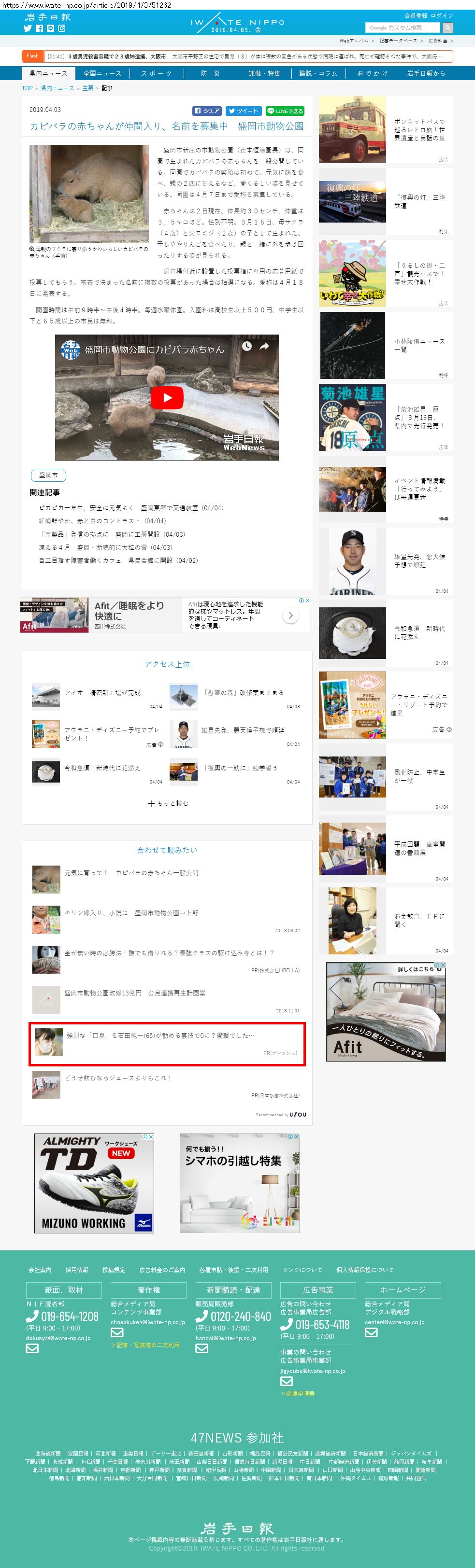Share the article on Facebook with シェア
The height and width of the screenshot is (1568, 475).
(x=206, y=111)
